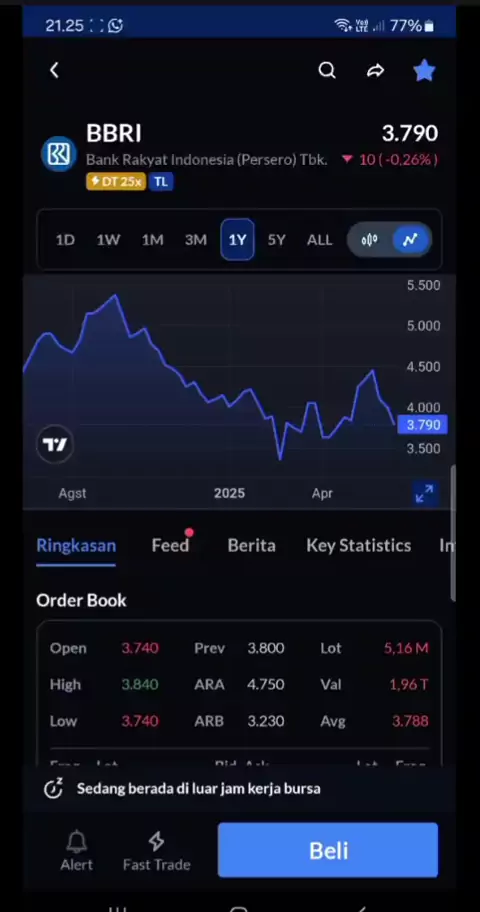Viewport: 480px width, 912px height.
Task: Toggle the watchlist star for BBRI
Action: [x=424, y=70]
